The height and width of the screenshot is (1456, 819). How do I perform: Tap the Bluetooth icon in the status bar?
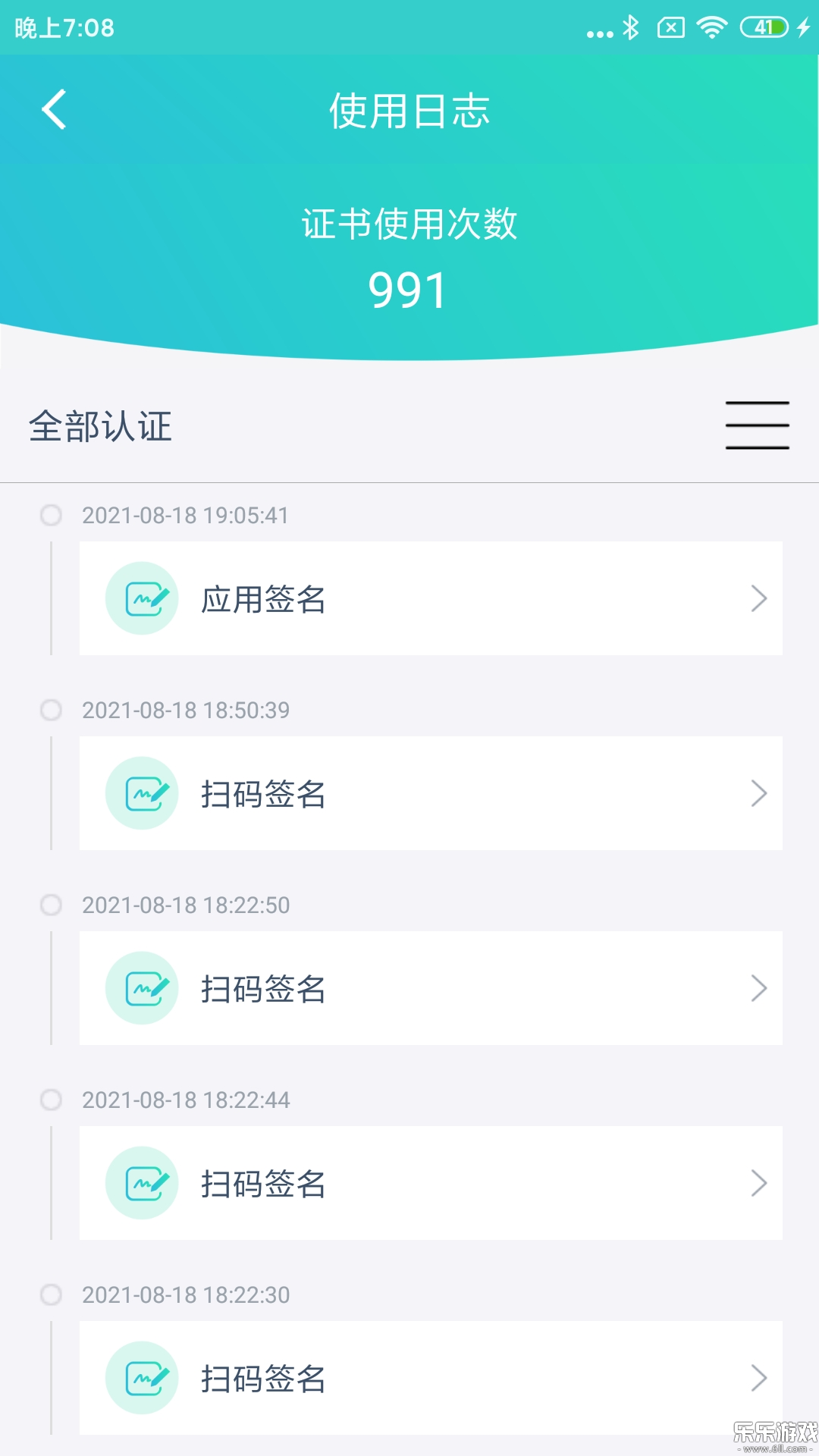click(631, 28)
